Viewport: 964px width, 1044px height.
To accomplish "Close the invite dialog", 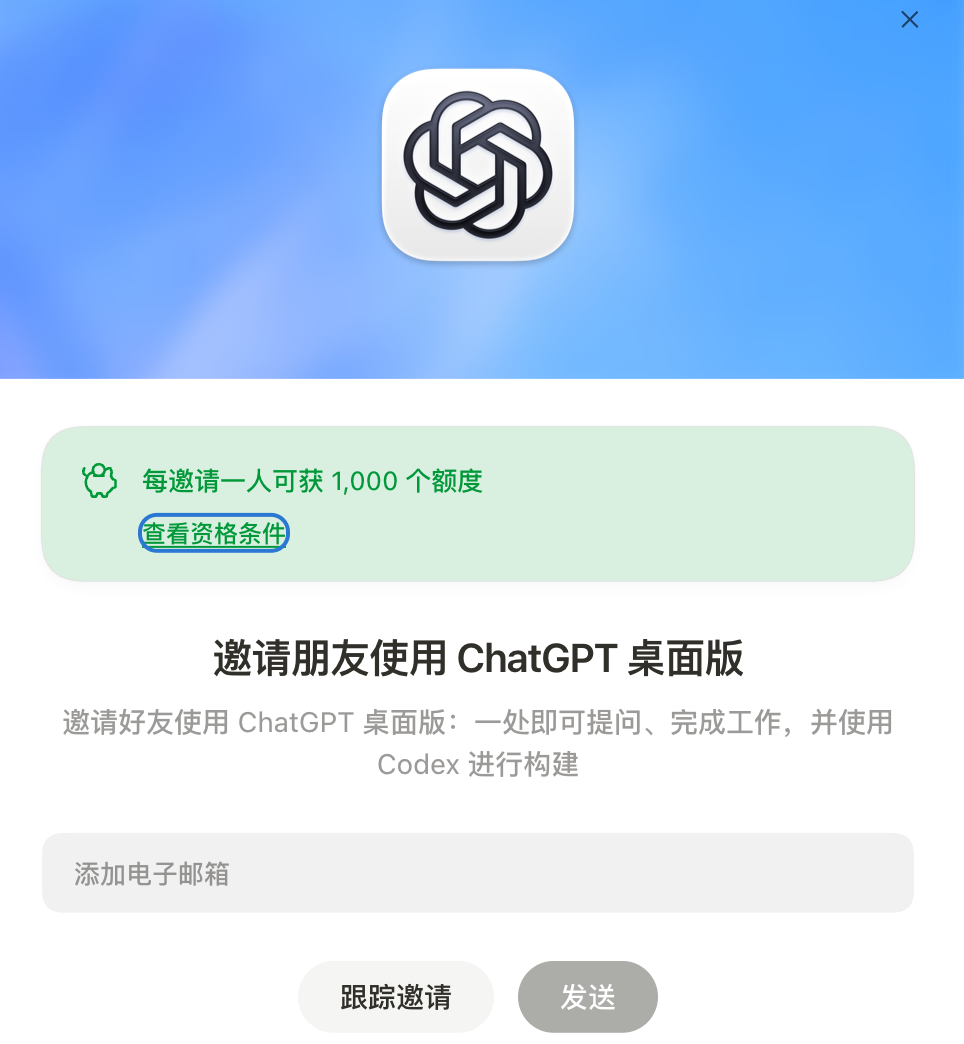I will click(909, 19).
